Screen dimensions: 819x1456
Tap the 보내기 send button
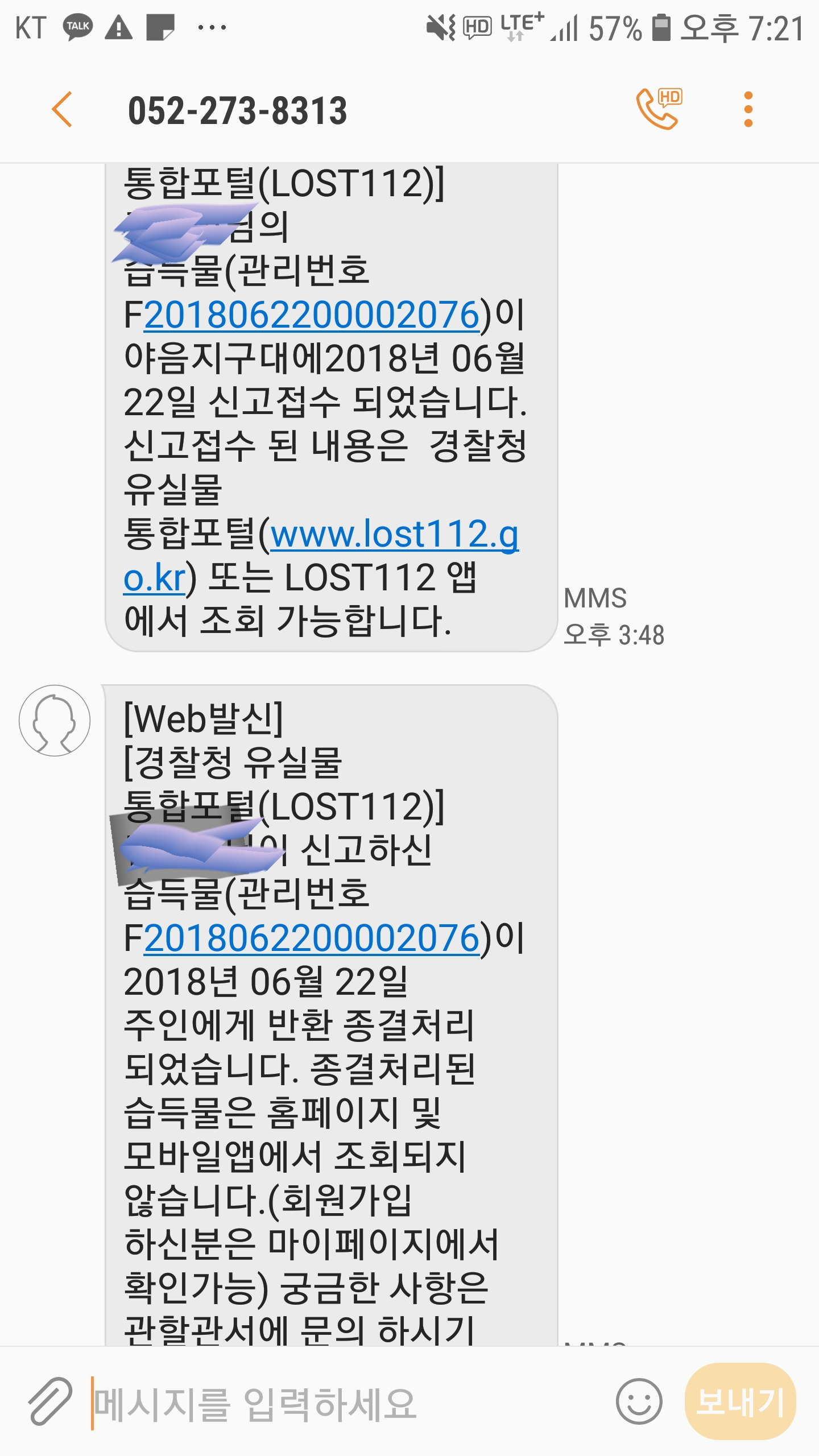(740, 1401)
